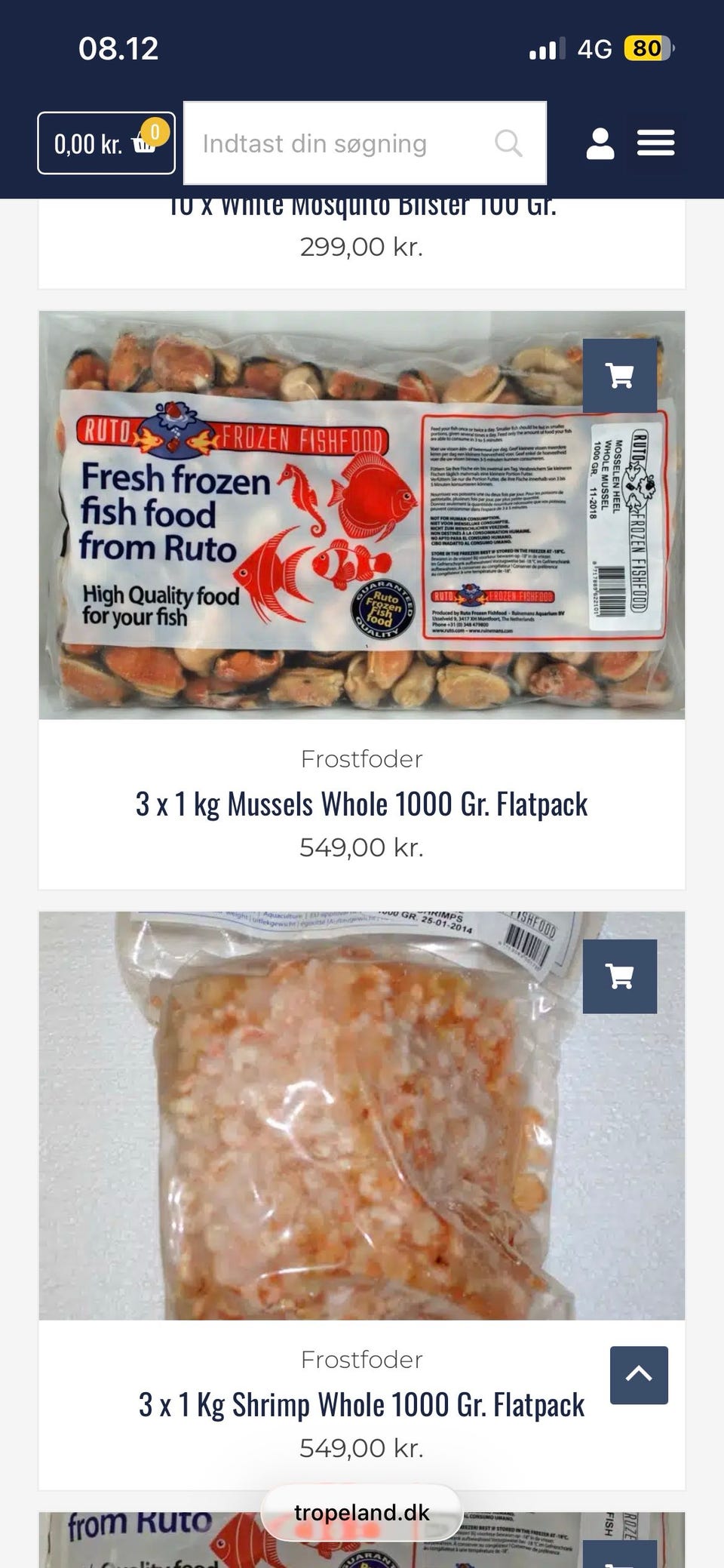Tap the tropeland.dk address pill
724x1568 pixels.
[x=362, y=1512]
